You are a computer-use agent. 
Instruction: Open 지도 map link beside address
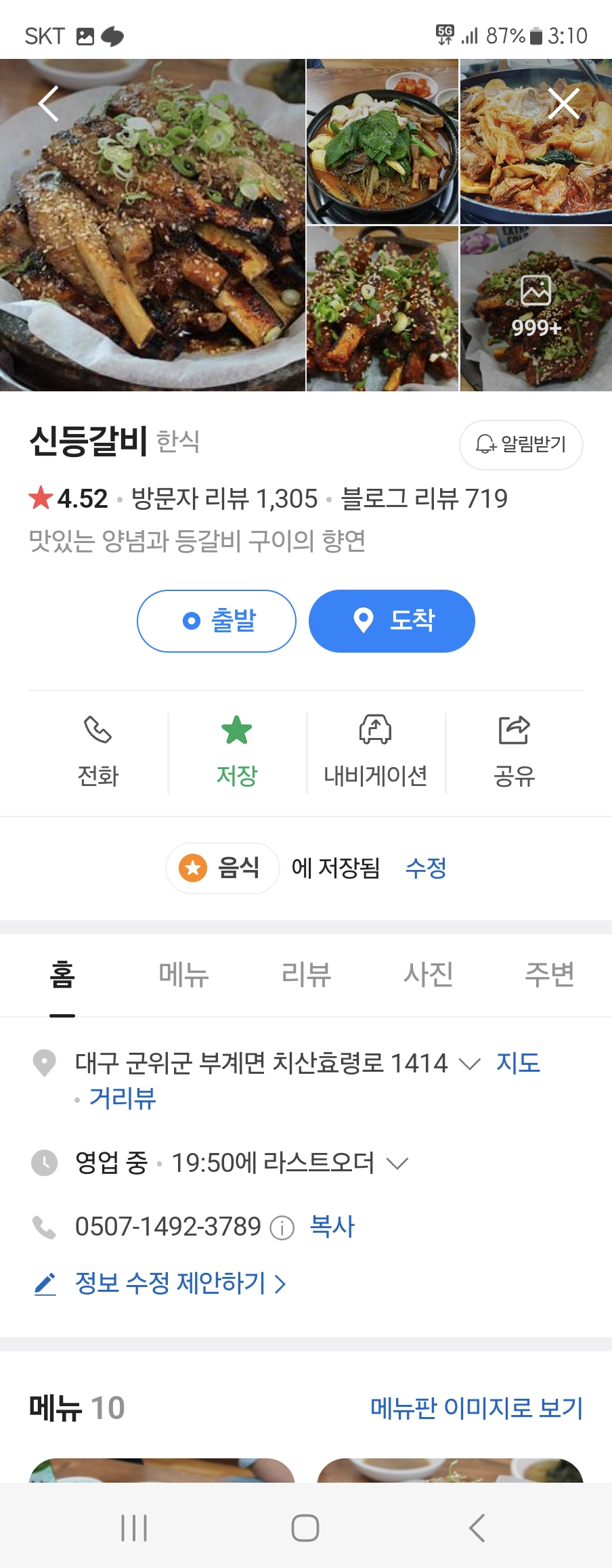point(518,1063)
